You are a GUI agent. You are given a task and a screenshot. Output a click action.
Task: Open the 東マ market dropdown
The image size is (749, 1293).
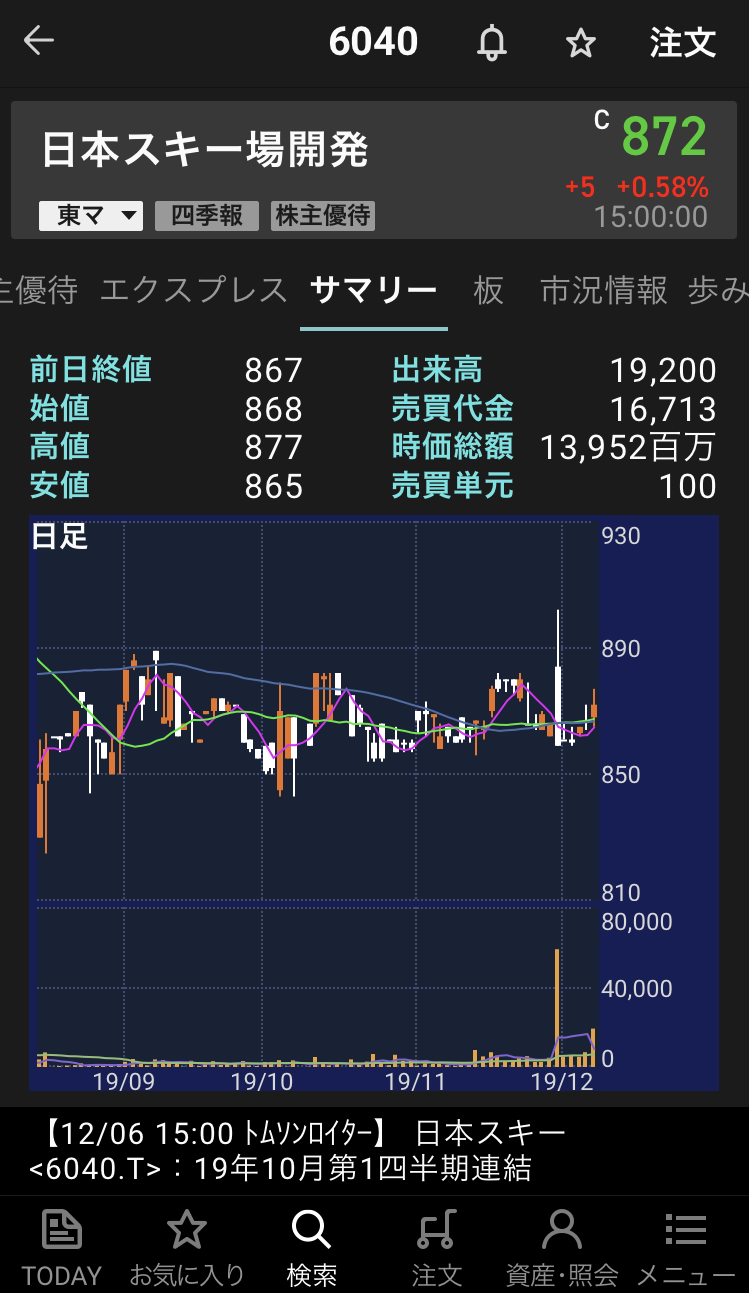tap(91, 216)
